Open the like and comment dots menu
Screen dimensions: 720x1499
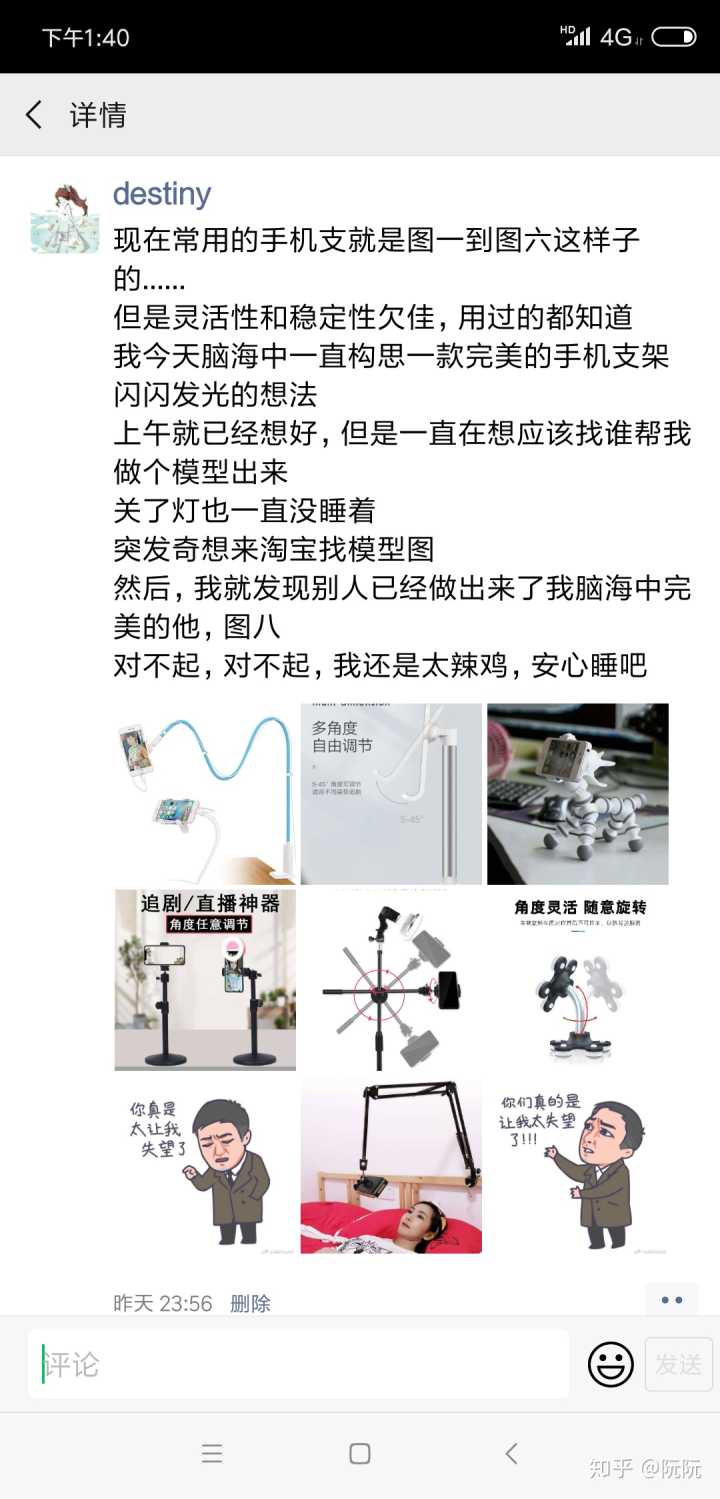coord(671,1300)
